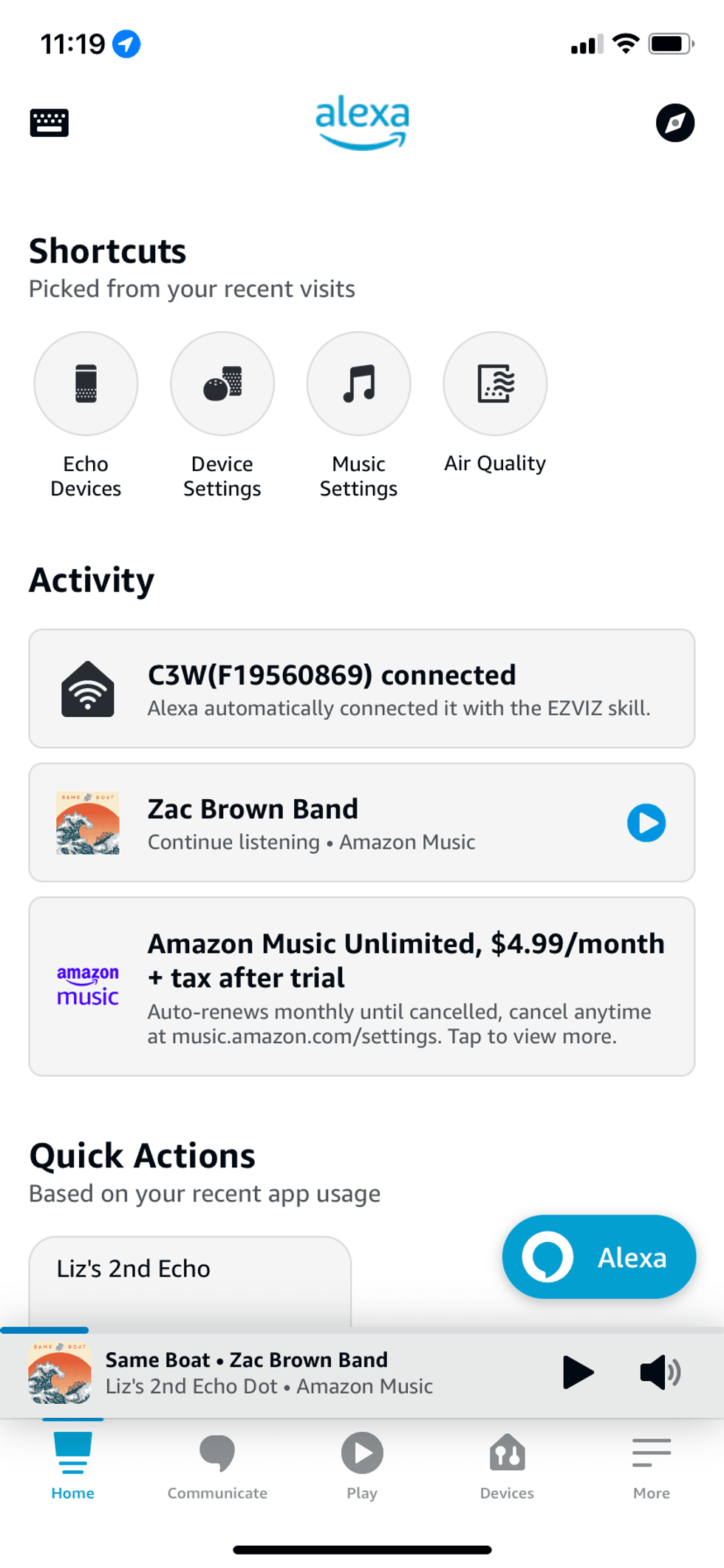Open the Liz's 2nd Echo quick action
Viewport: 724px width, 1568px height.
tap(191, 1269)
